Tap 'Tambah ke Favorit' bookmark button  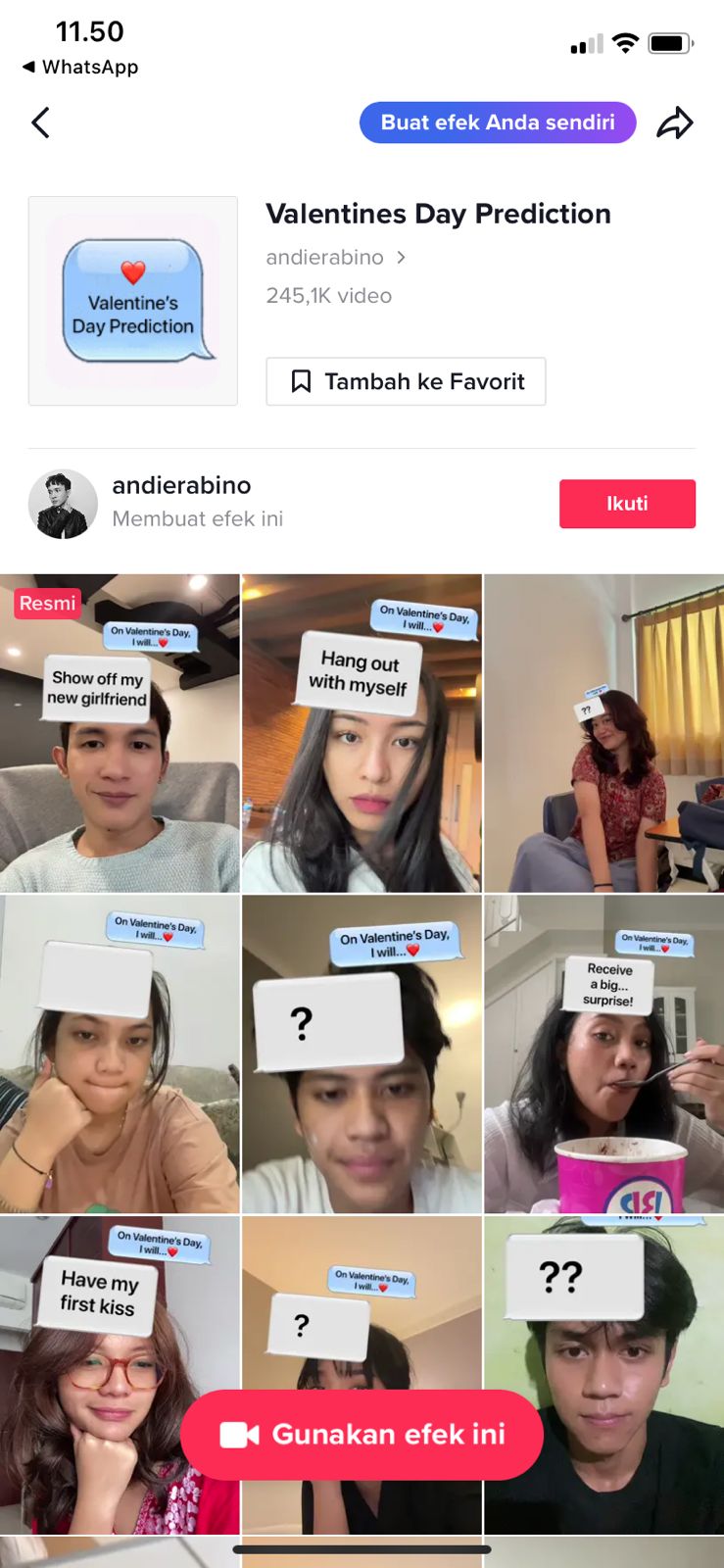click(x=406, y=381)
